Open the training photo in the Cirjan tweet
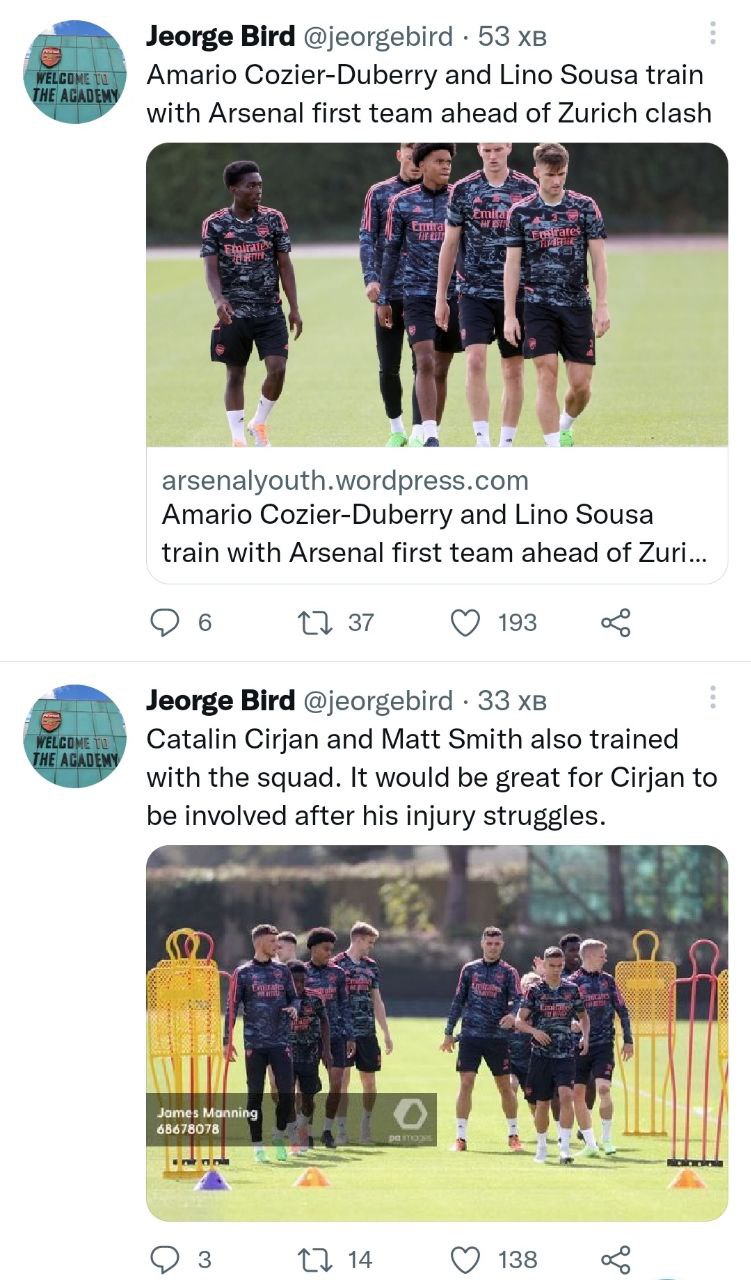The height and width of the screenshot is (1280, 751). pos(436,1033)
